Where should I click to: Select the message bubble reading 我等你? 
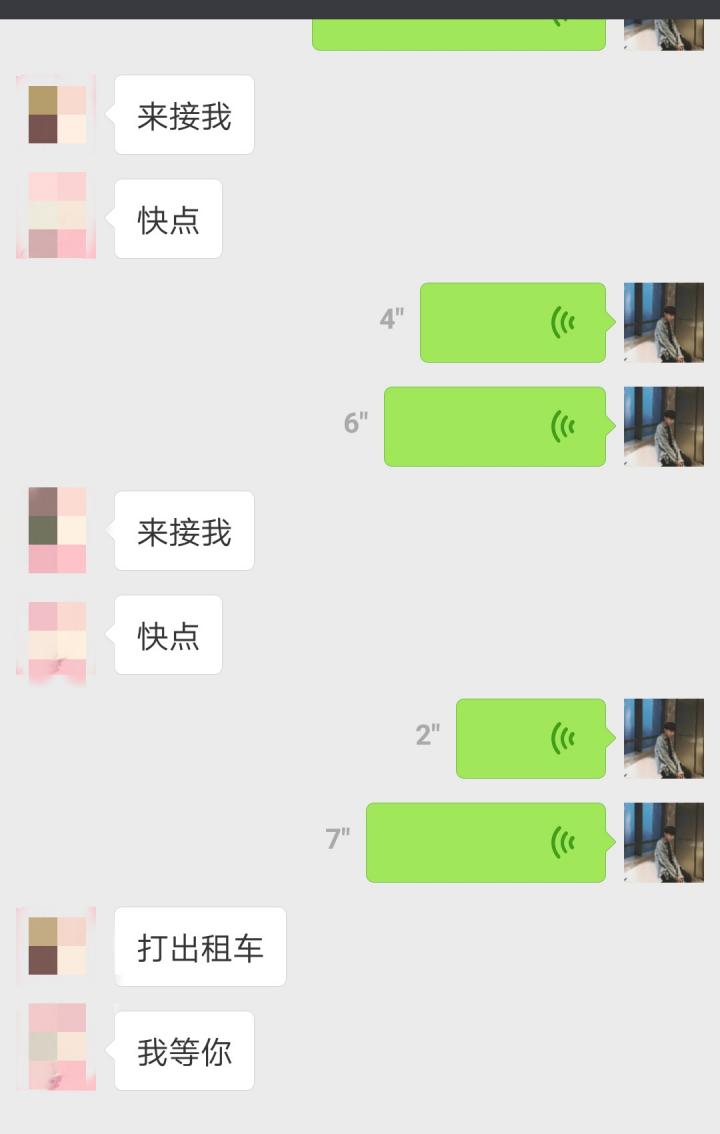click(184, 1050)
